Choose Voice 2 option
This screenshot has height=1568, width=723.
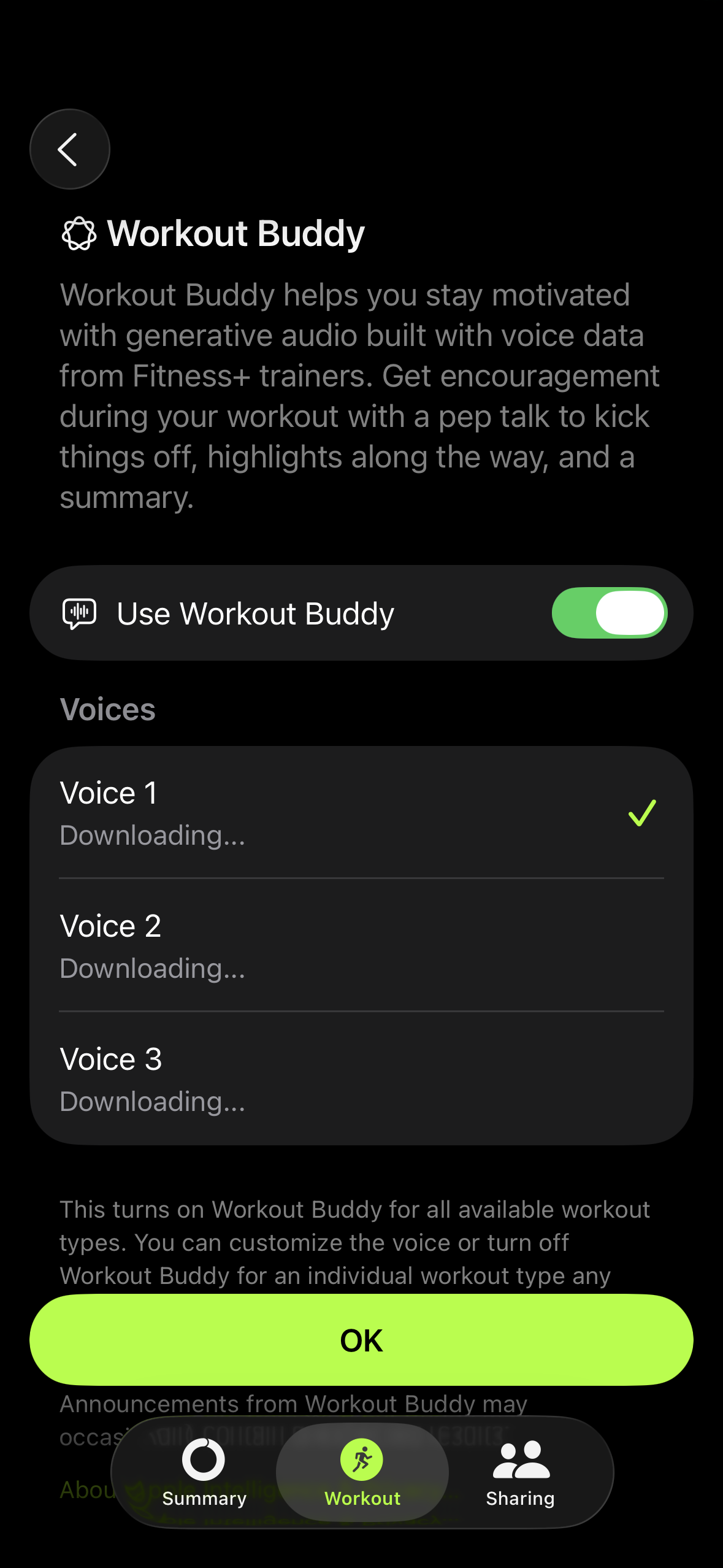coord(361,945)
